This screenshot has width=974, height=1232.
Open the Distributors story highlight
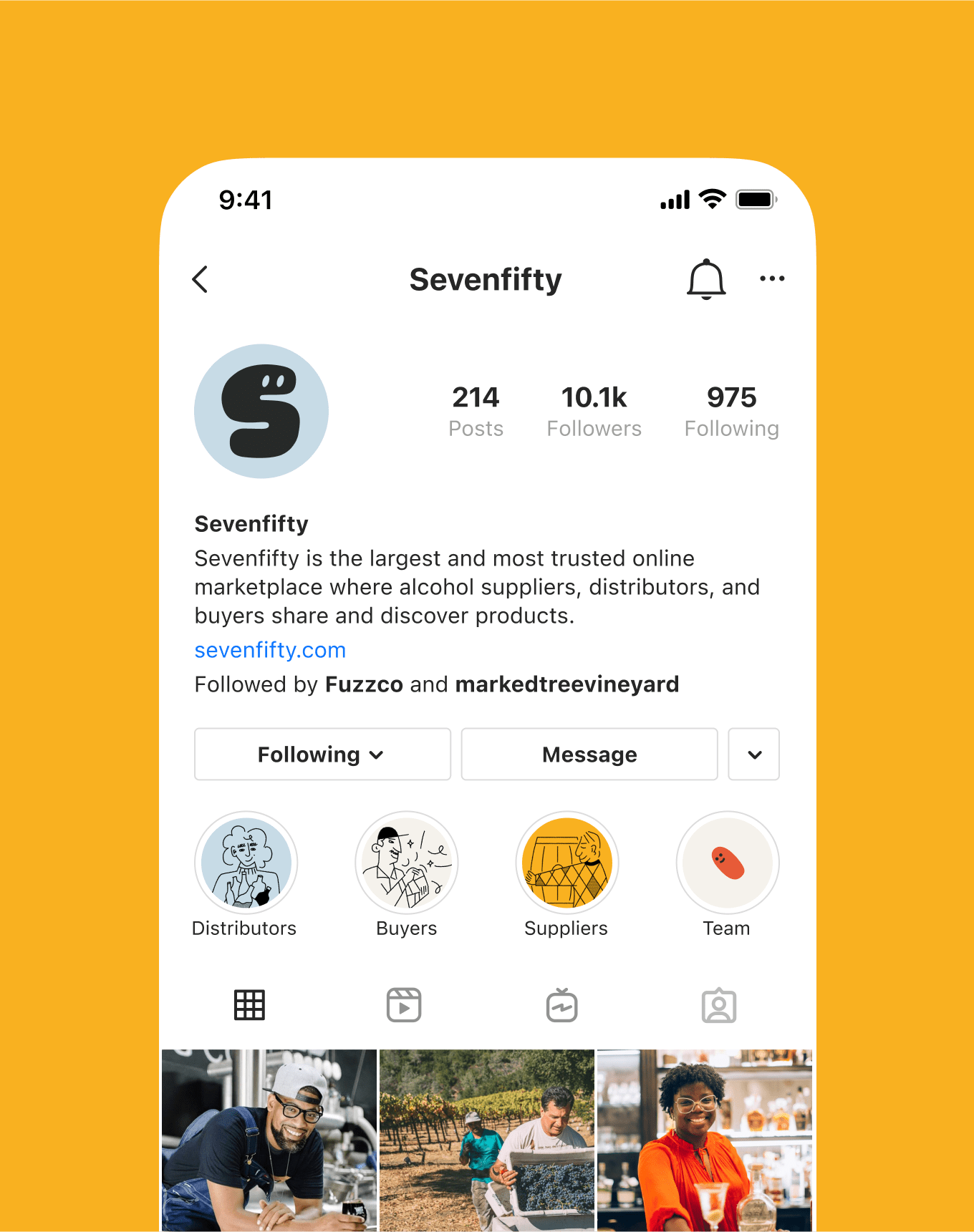(246, 863)
